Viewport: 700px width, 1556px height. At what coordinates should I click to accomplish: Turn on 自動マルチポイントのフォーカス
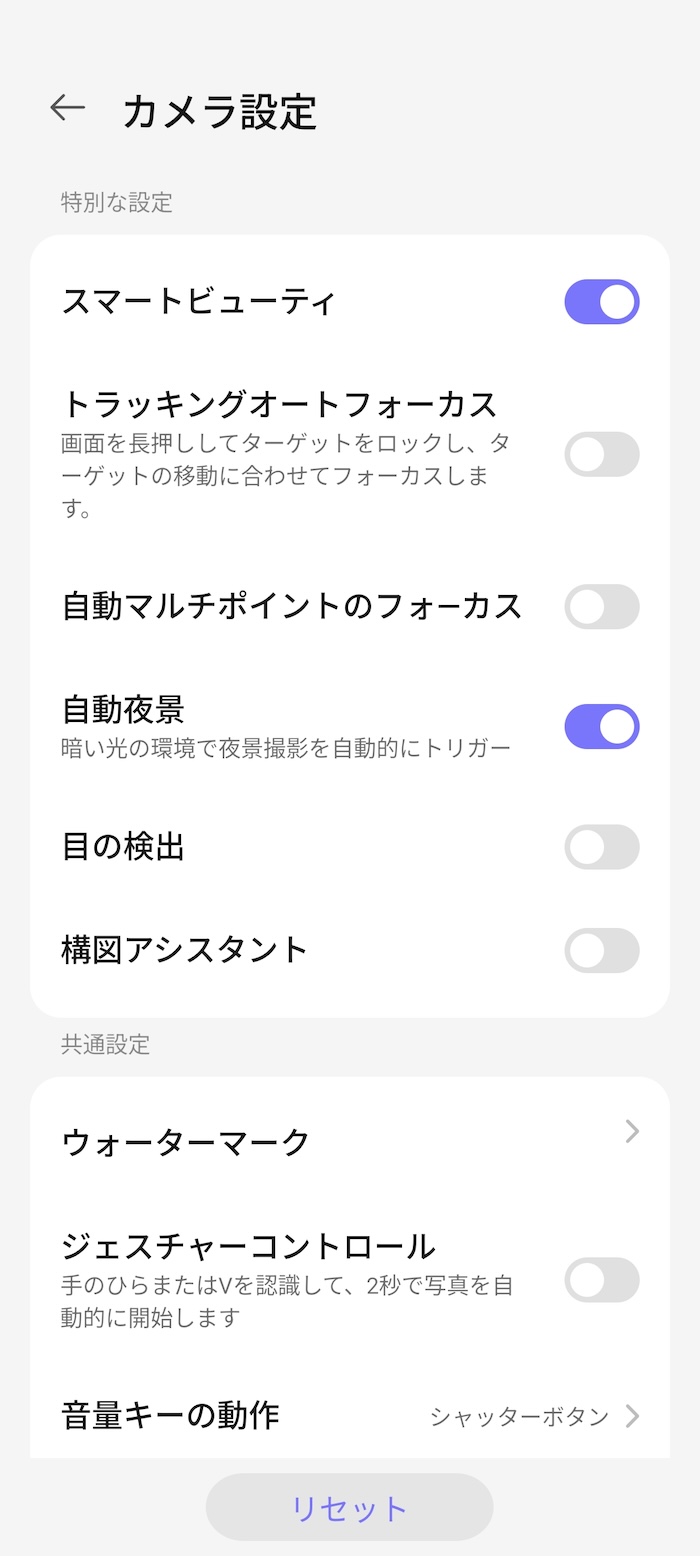tap(602, 607)
